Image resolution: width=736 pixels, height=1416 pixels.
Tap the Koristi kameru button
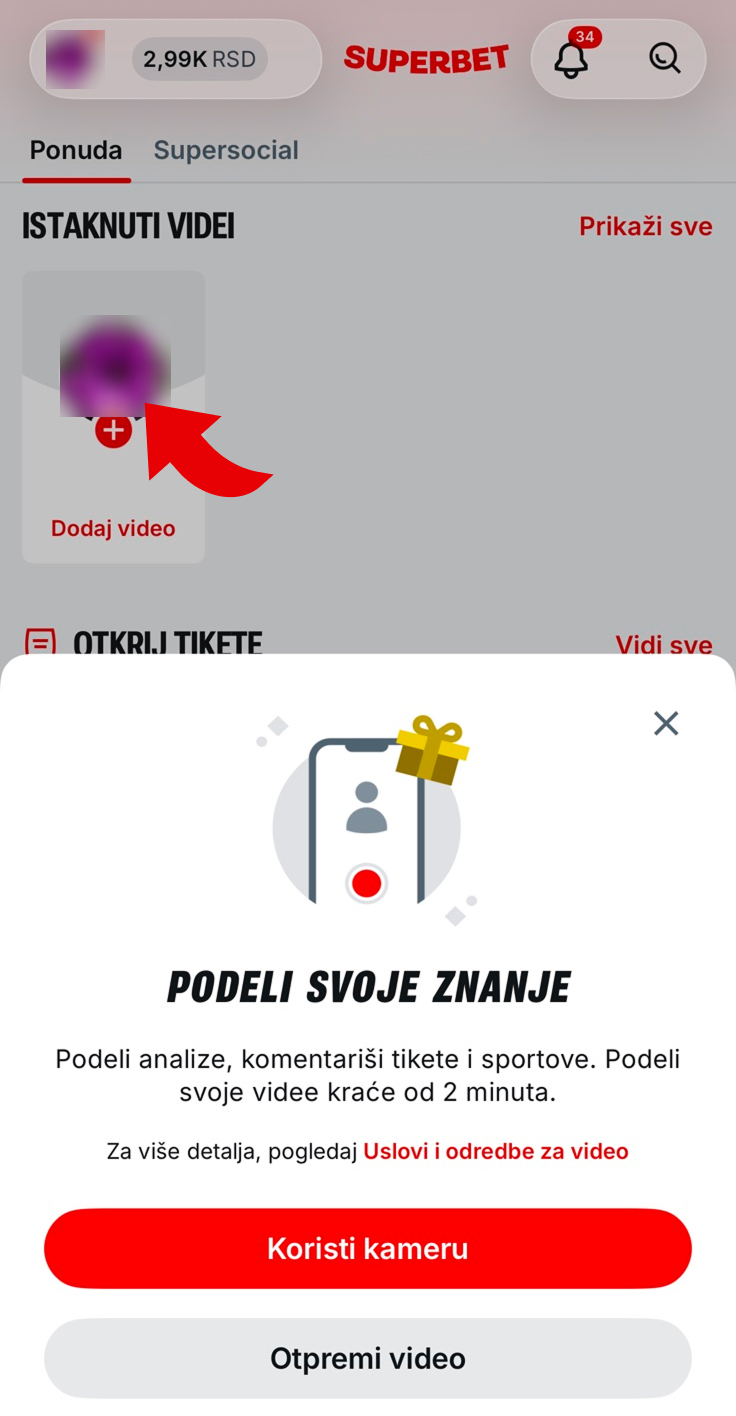click(x=368, y=1248)
